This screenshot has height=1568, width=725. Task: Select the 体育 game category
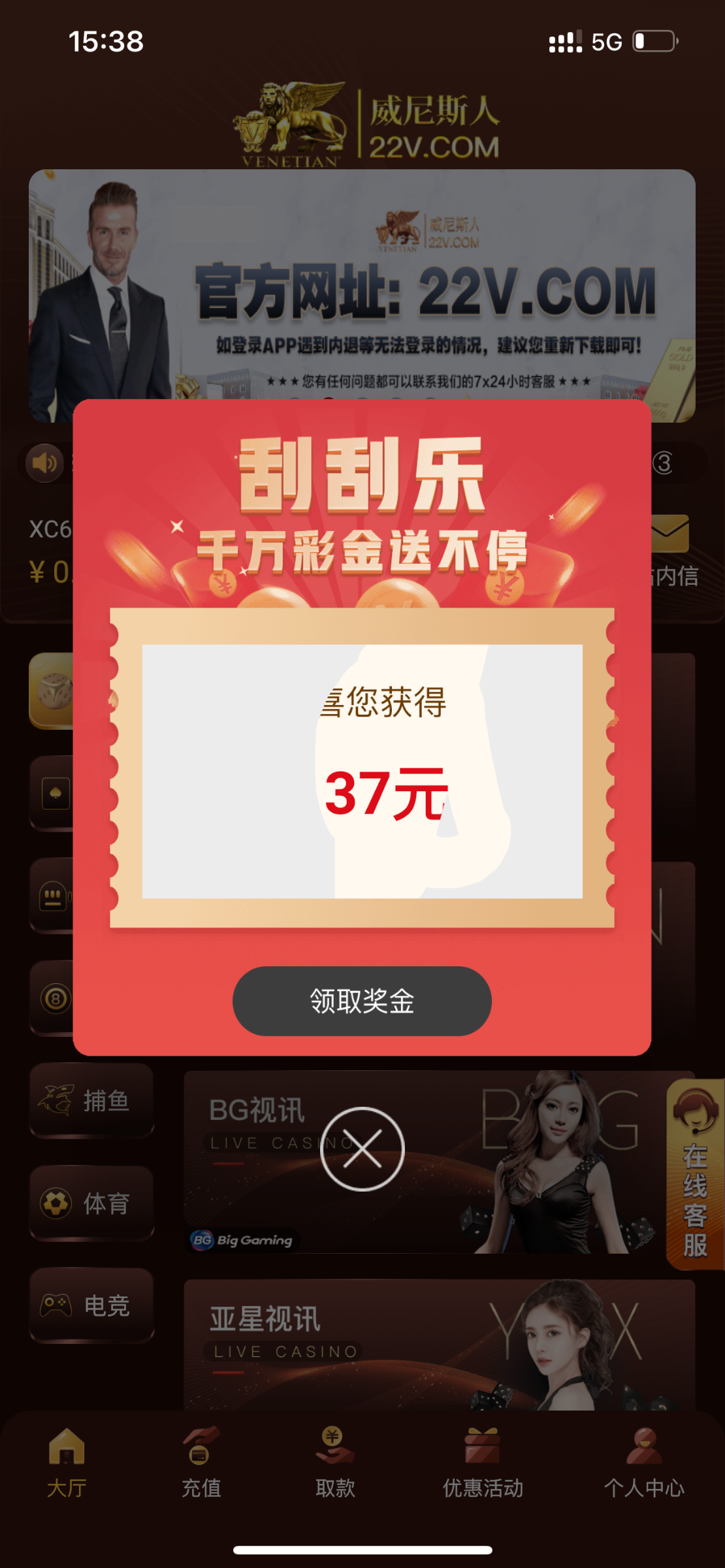coord(91,1203)
